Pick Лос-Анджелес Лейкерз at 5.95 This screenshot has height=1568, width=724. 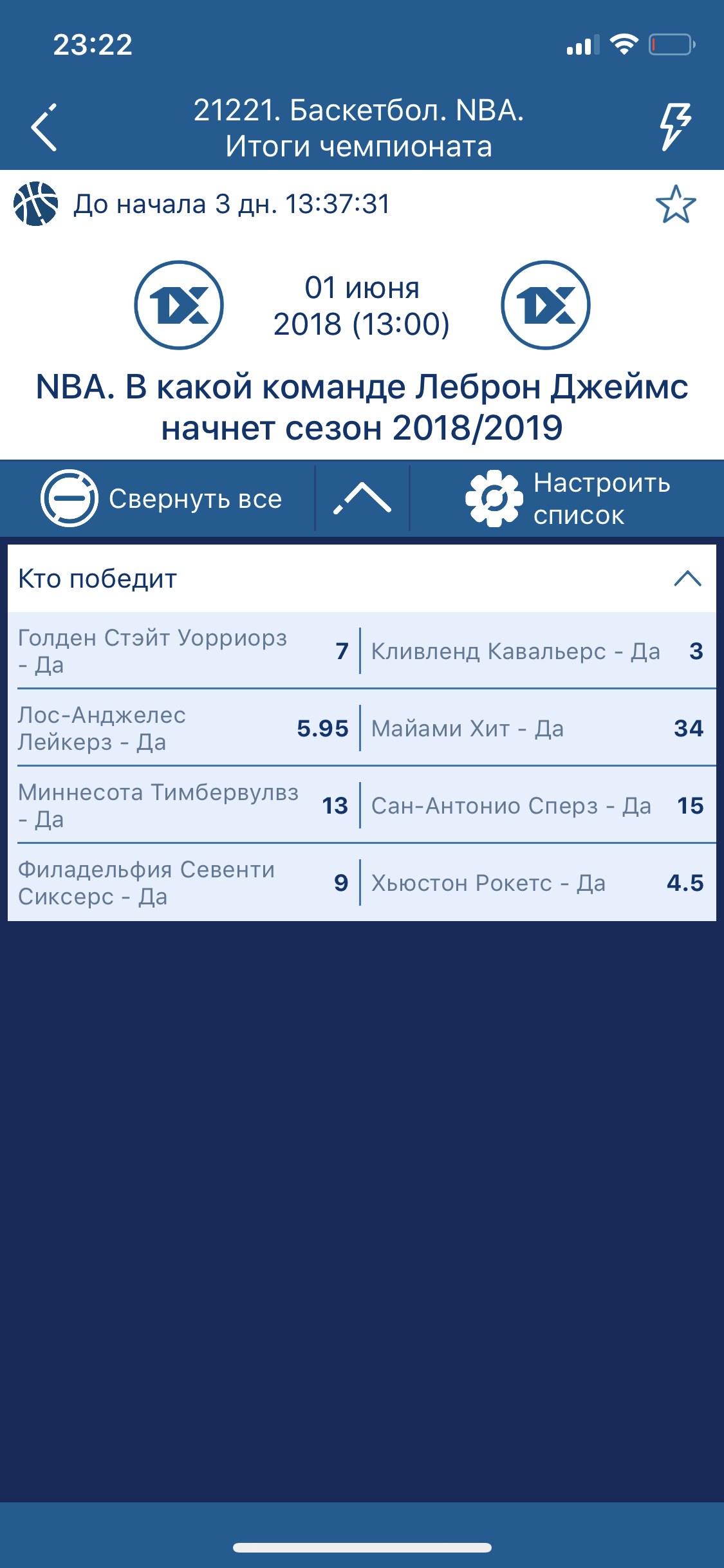[184, 728]
